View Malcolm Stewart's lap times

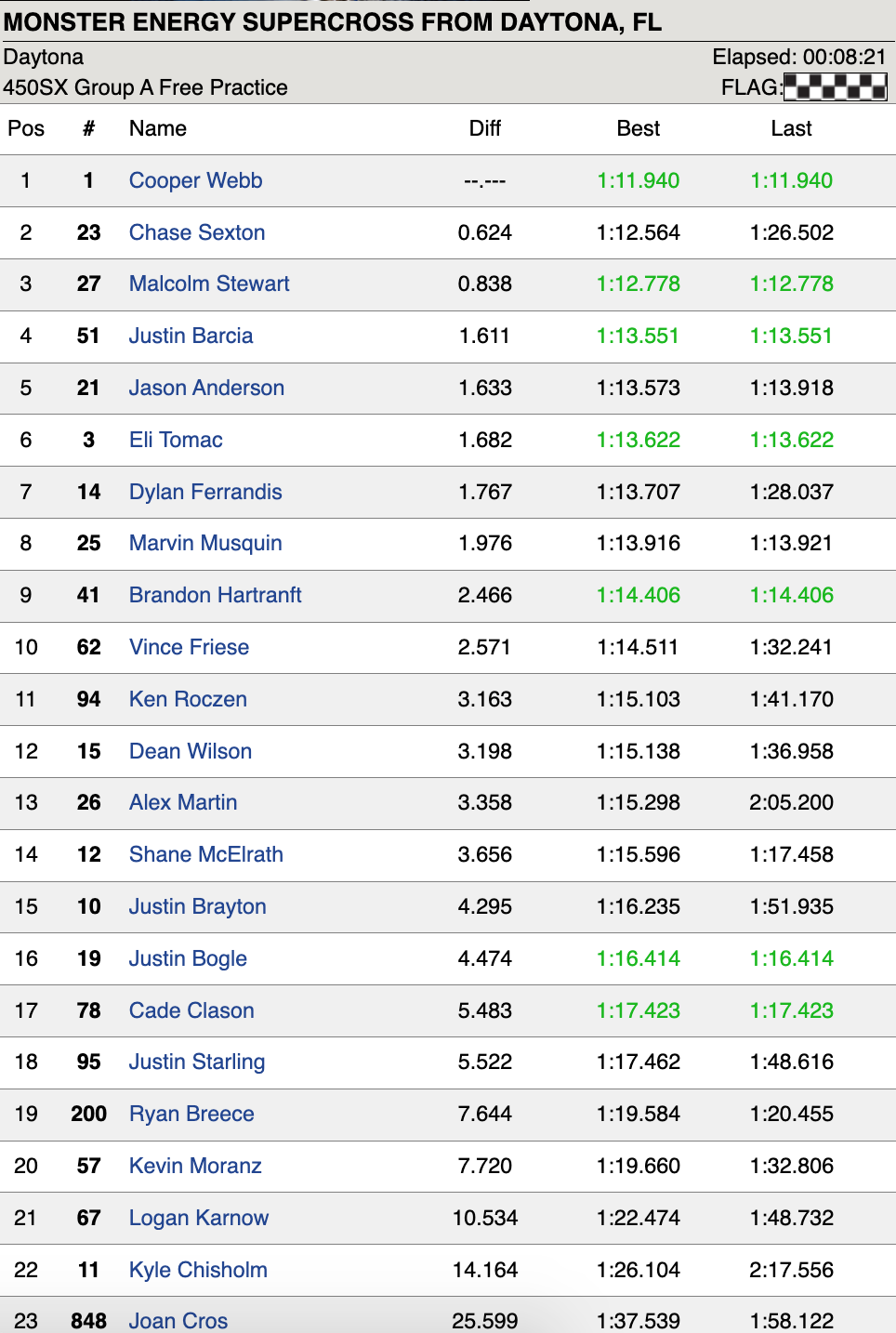[209, 284]
